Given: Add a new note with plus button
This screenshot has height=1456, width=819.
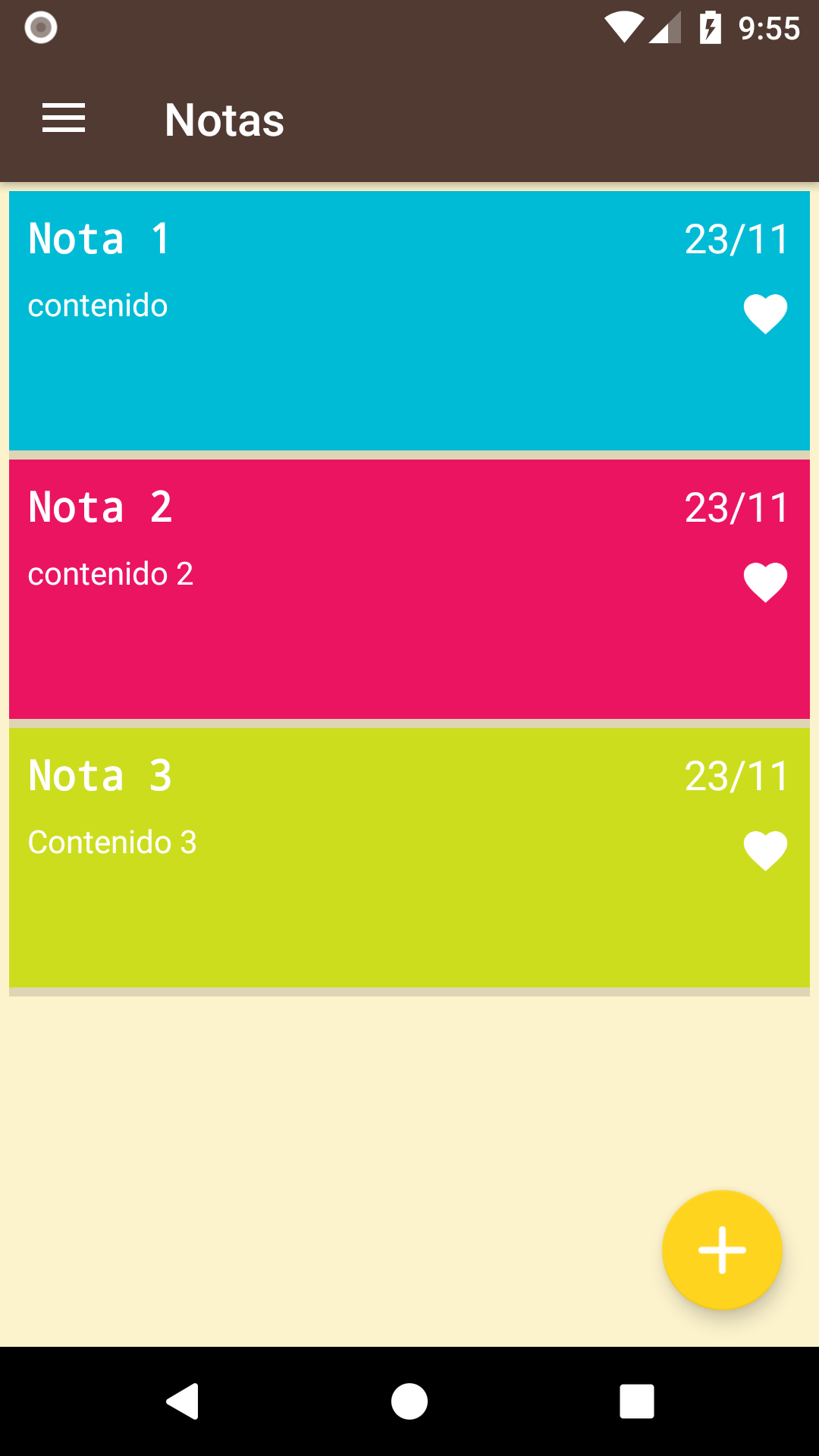Looking at the screenshot, I should [722, 1250].
